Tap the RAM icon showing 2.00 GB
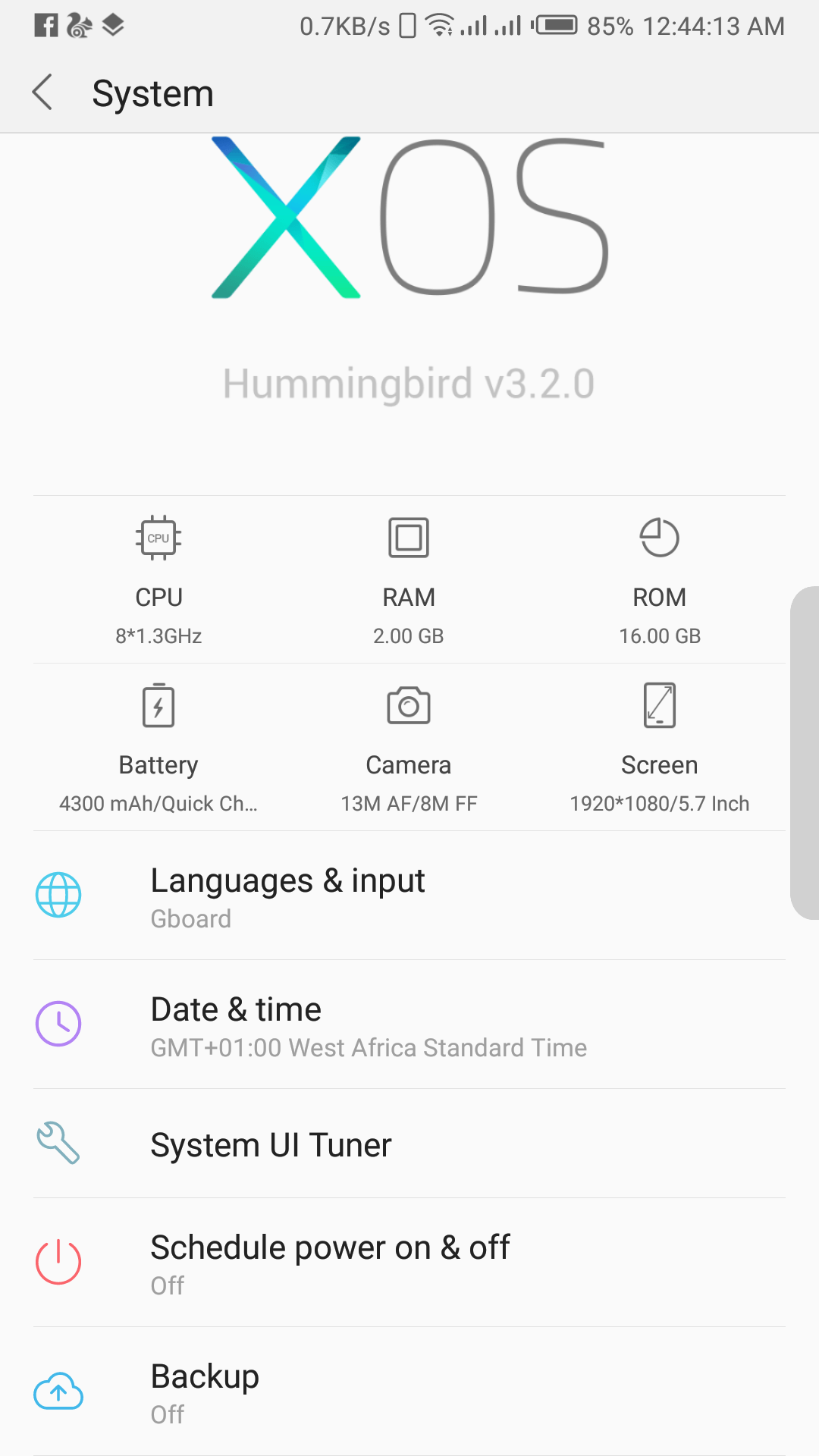Viewport: 819px width, 1456px height. click(x=409, y=537)
